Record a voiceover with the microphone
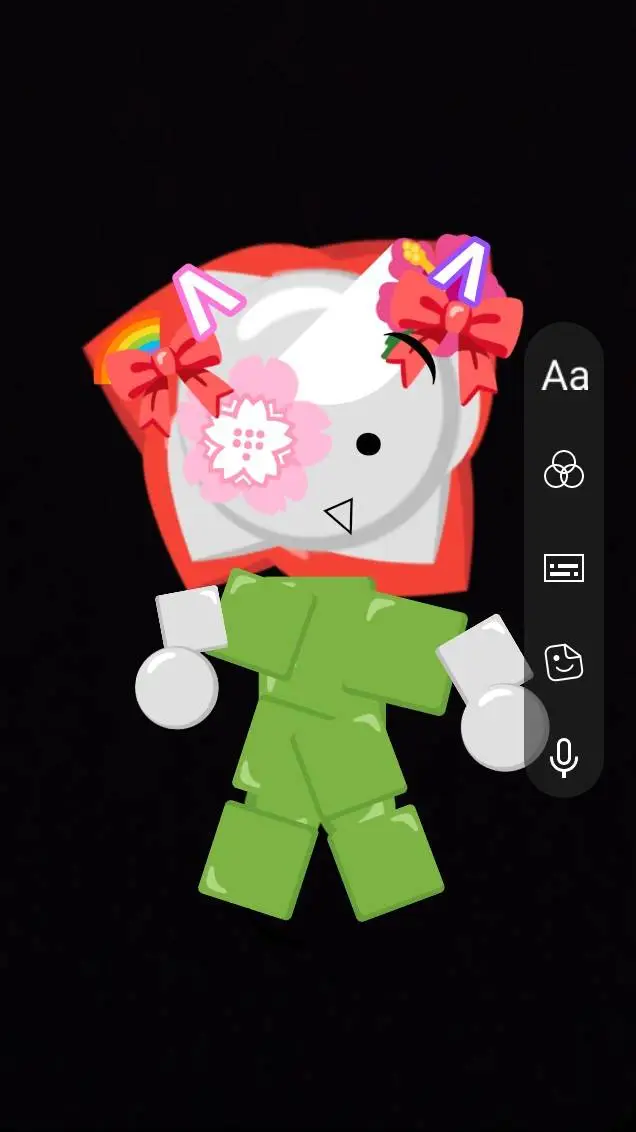Viewport: 636px width, 1132px height. click(x=564, y=757)
